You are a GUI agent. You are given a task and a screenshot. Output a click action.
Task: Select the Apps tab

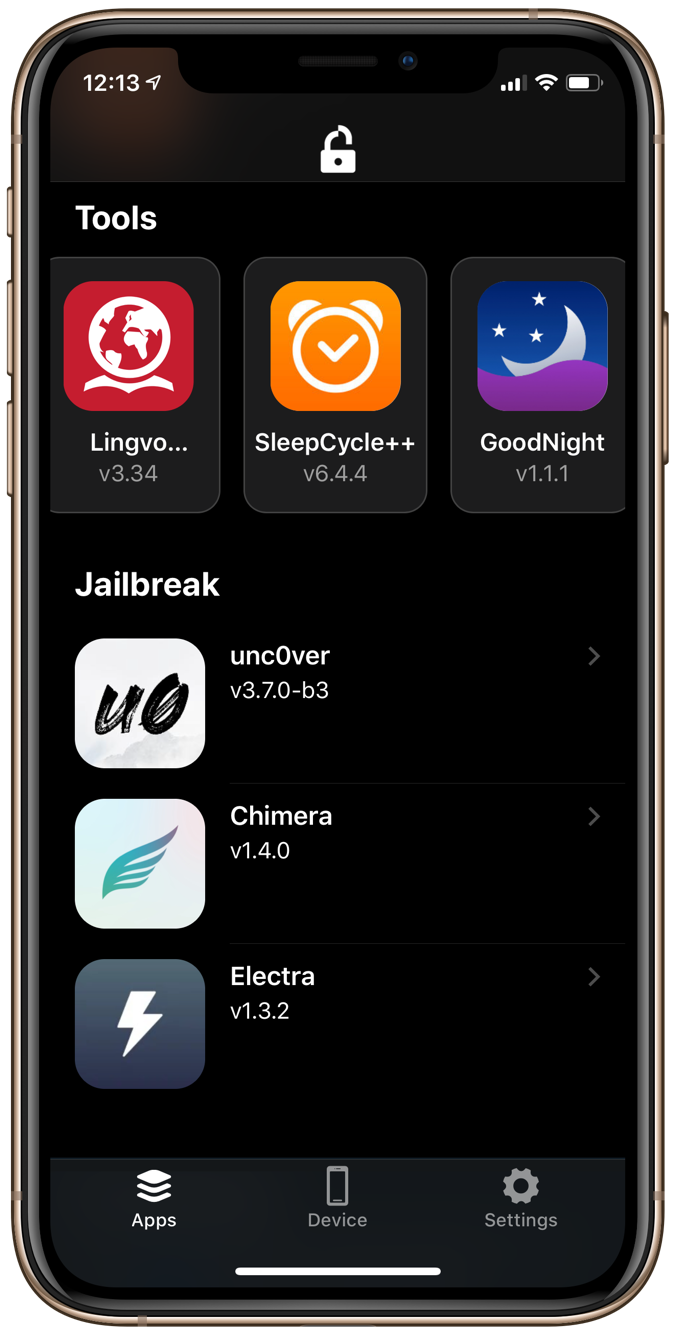tap(154, 1198)
